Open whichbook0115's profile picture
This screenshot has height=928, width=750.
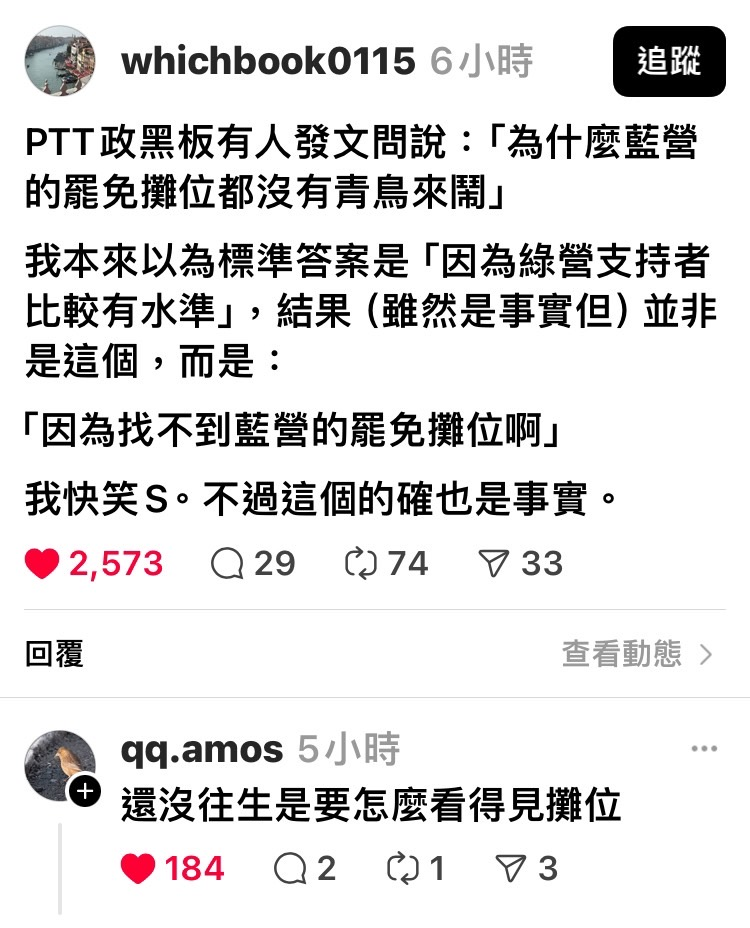[x=60, y=61]
